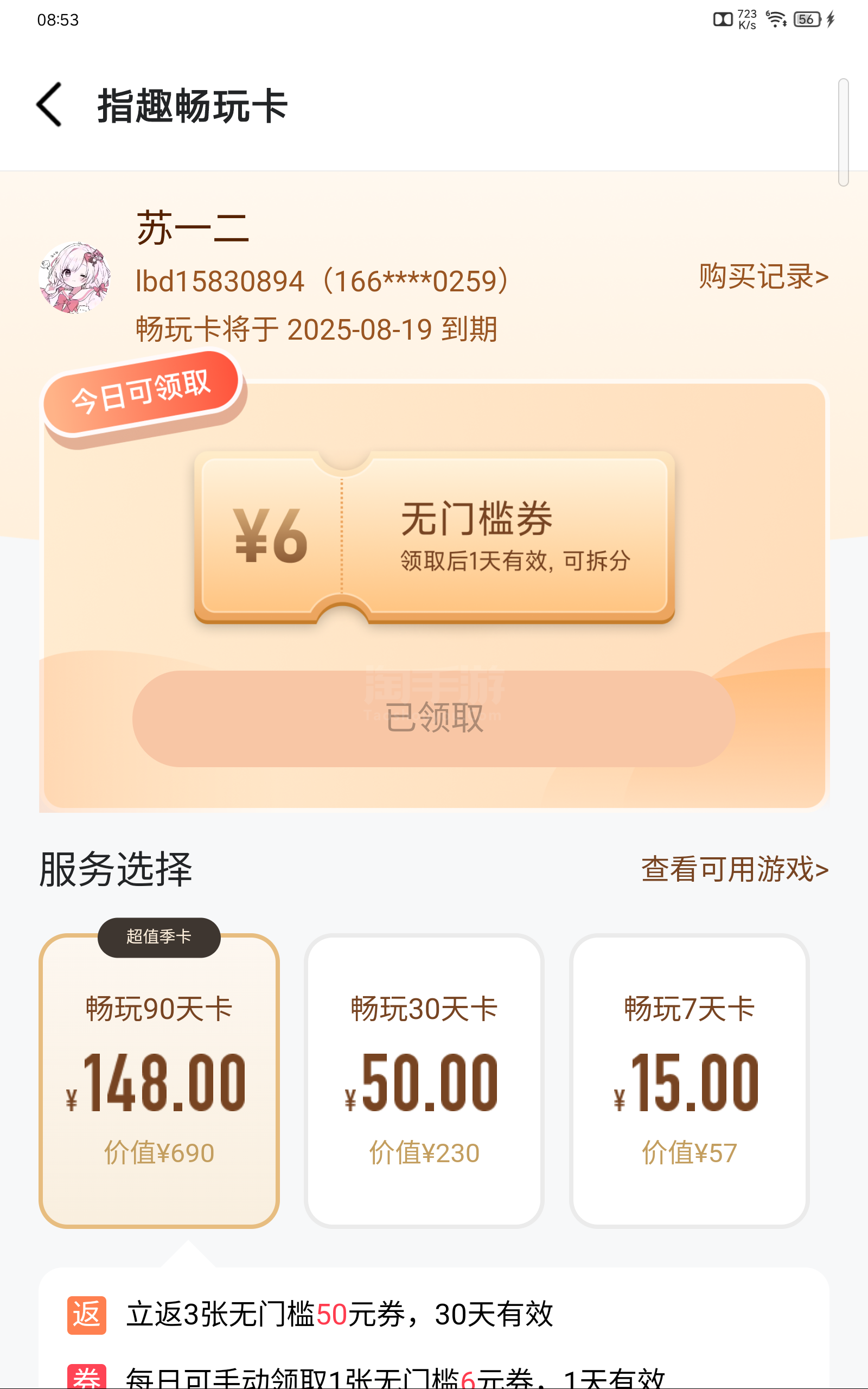Choose the 畅玩30天卡 option
Viewport: 868px width, 1389px height.
coord(424,1080)
